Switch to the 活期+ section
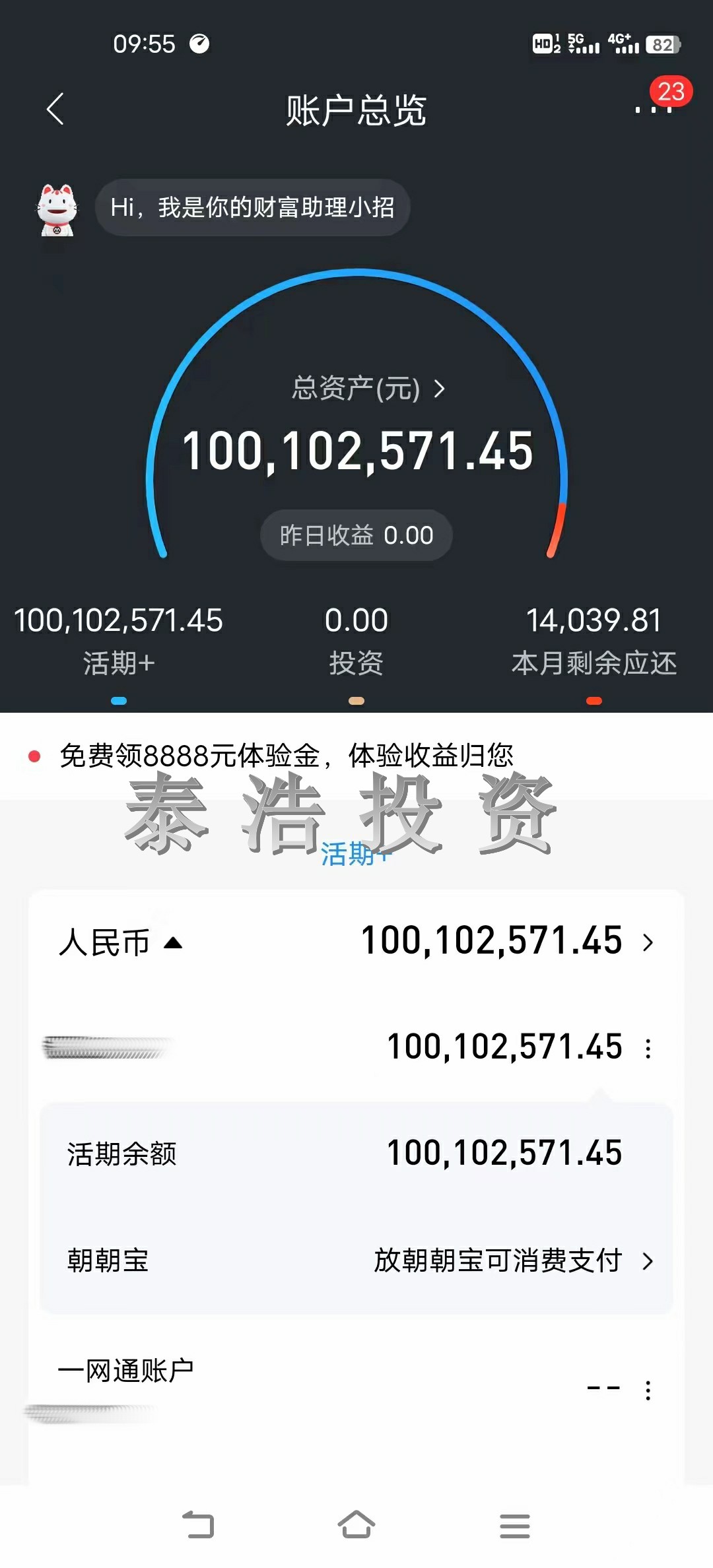Image resolution: width=713 pixels, height=1568 pixels. [x=119, y=641]
